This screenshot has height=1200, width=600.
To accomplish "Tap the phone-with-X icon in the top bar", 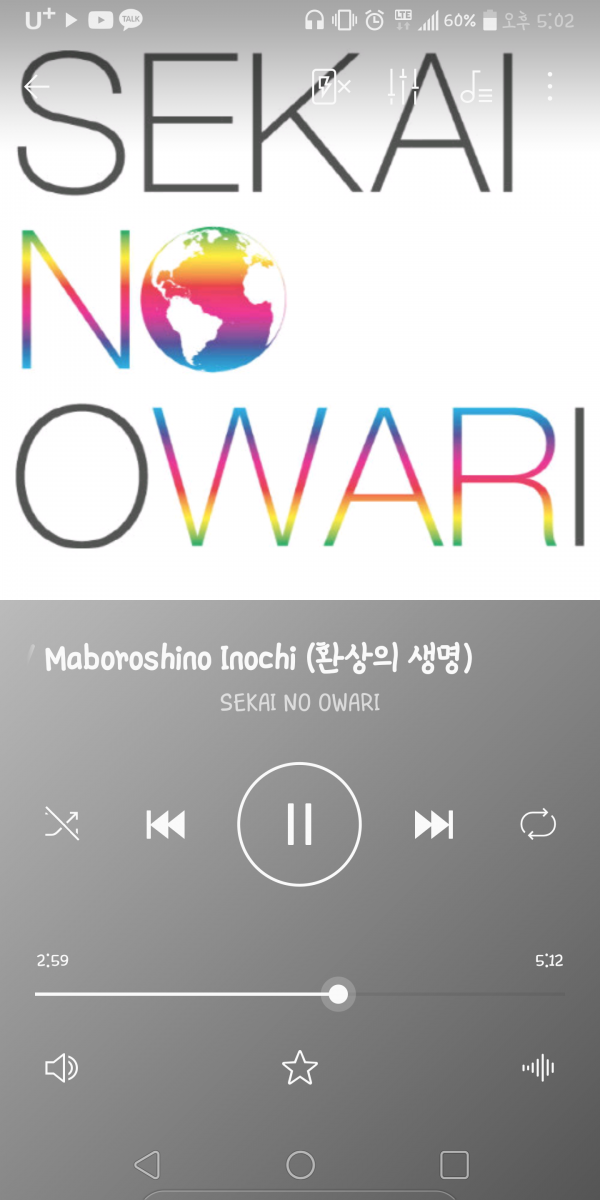I will click(x=331, y=87).
